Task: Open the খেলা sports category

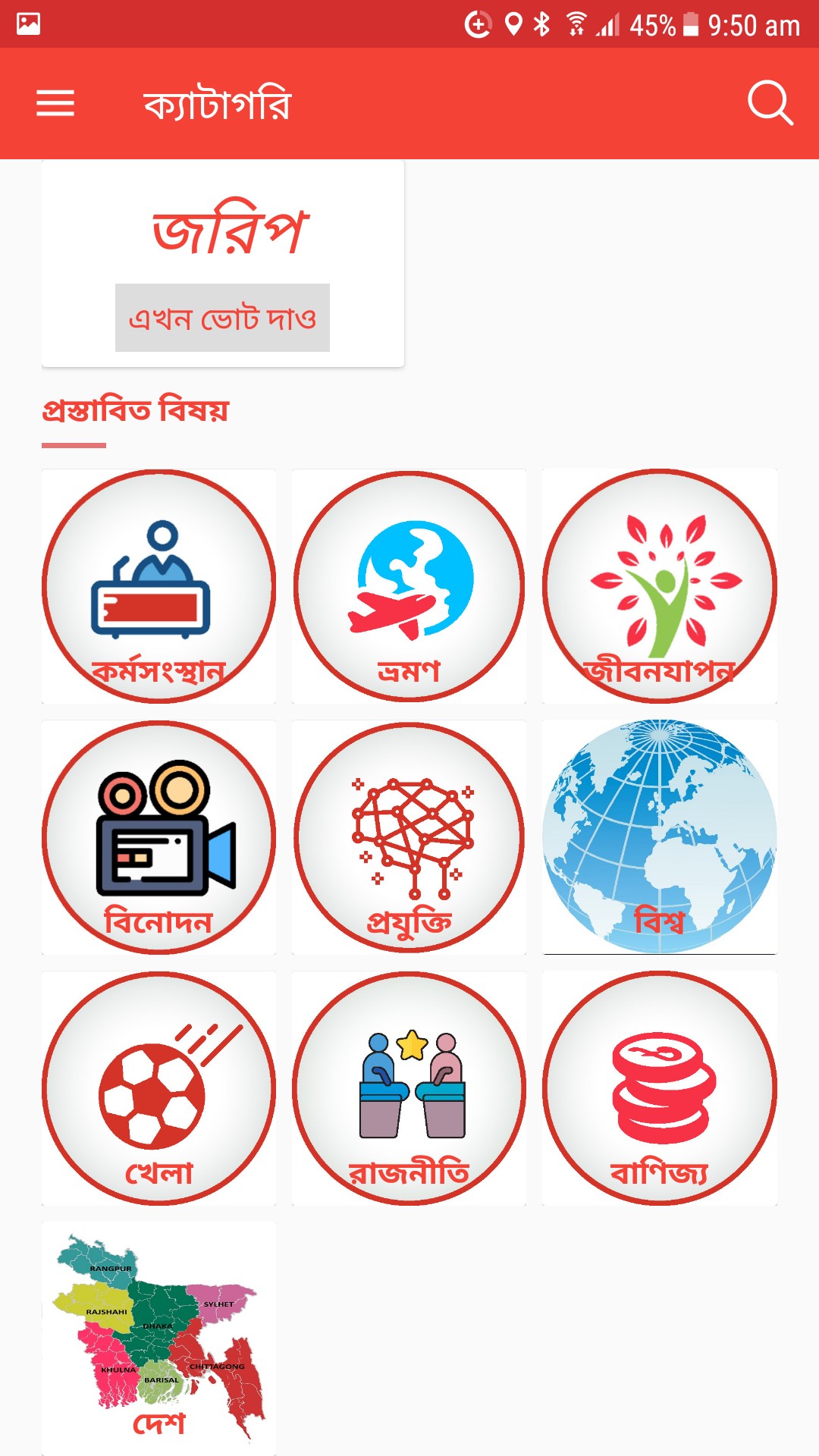Action: coord(158,1088)
